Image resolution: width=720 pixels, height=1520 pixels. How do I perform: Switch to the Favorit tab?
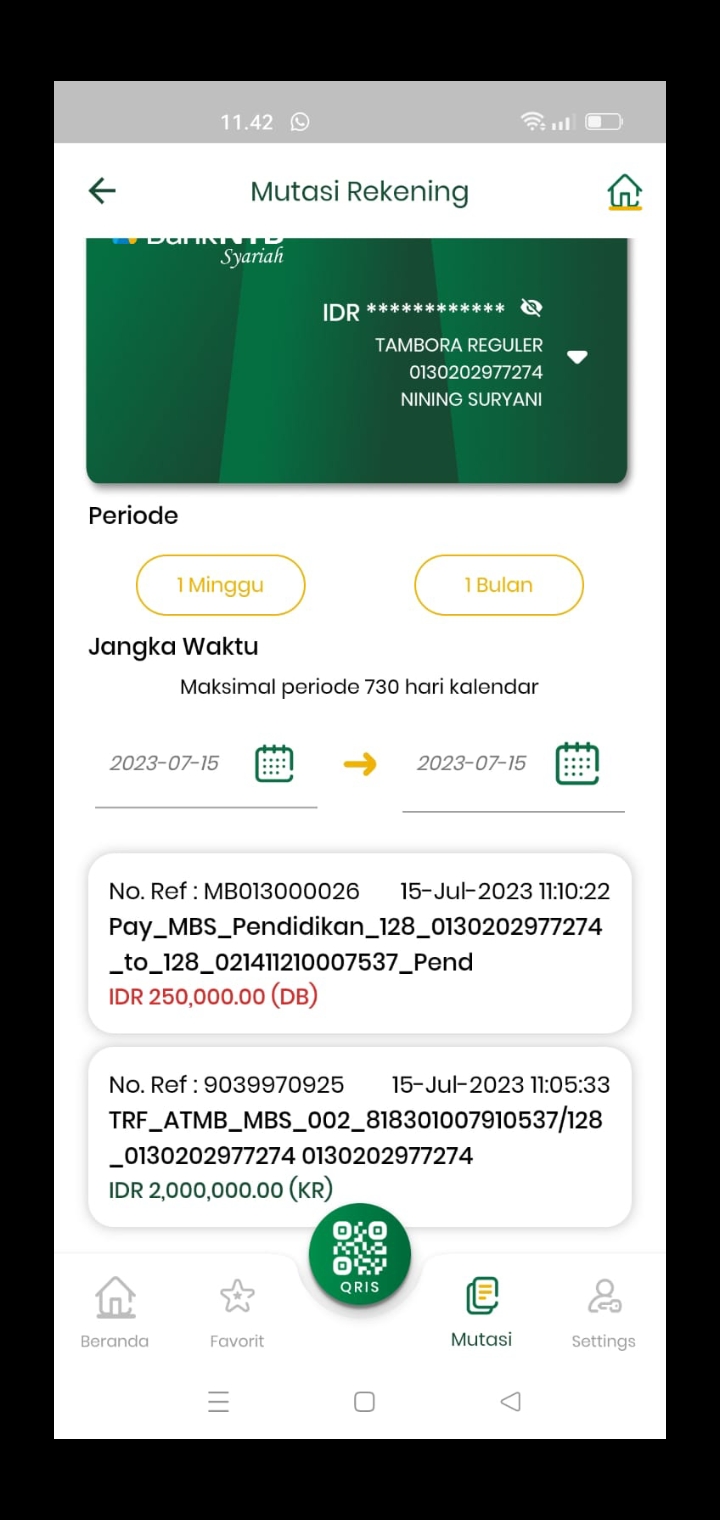coord(237,1312)
